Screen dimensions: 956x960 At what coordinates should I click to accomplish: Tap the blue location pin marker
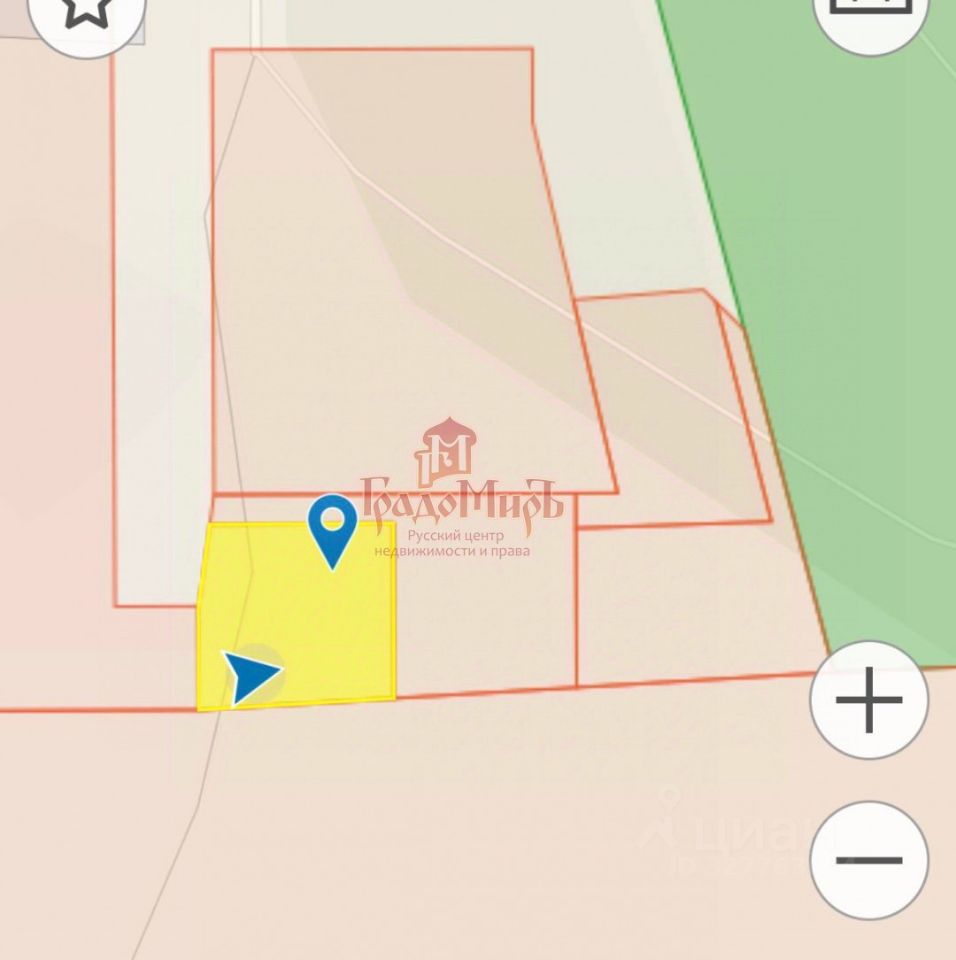[332, 527]
